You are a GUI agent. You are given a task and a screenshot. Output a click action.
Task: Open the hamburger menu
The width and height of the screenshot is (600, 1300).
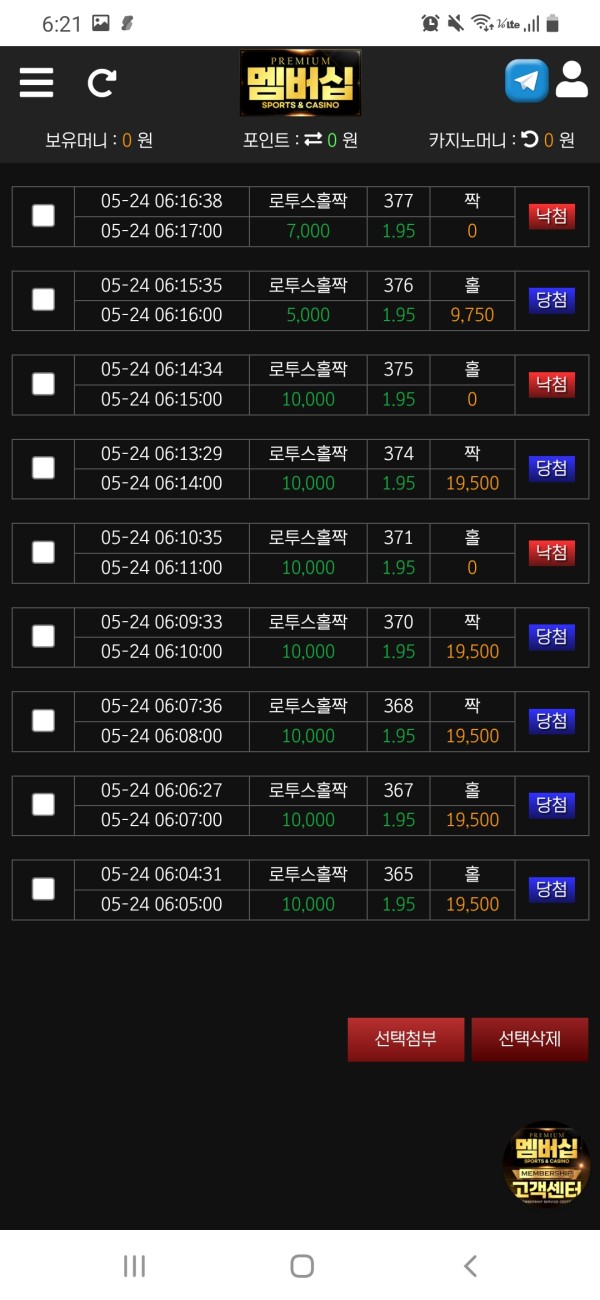36,82
